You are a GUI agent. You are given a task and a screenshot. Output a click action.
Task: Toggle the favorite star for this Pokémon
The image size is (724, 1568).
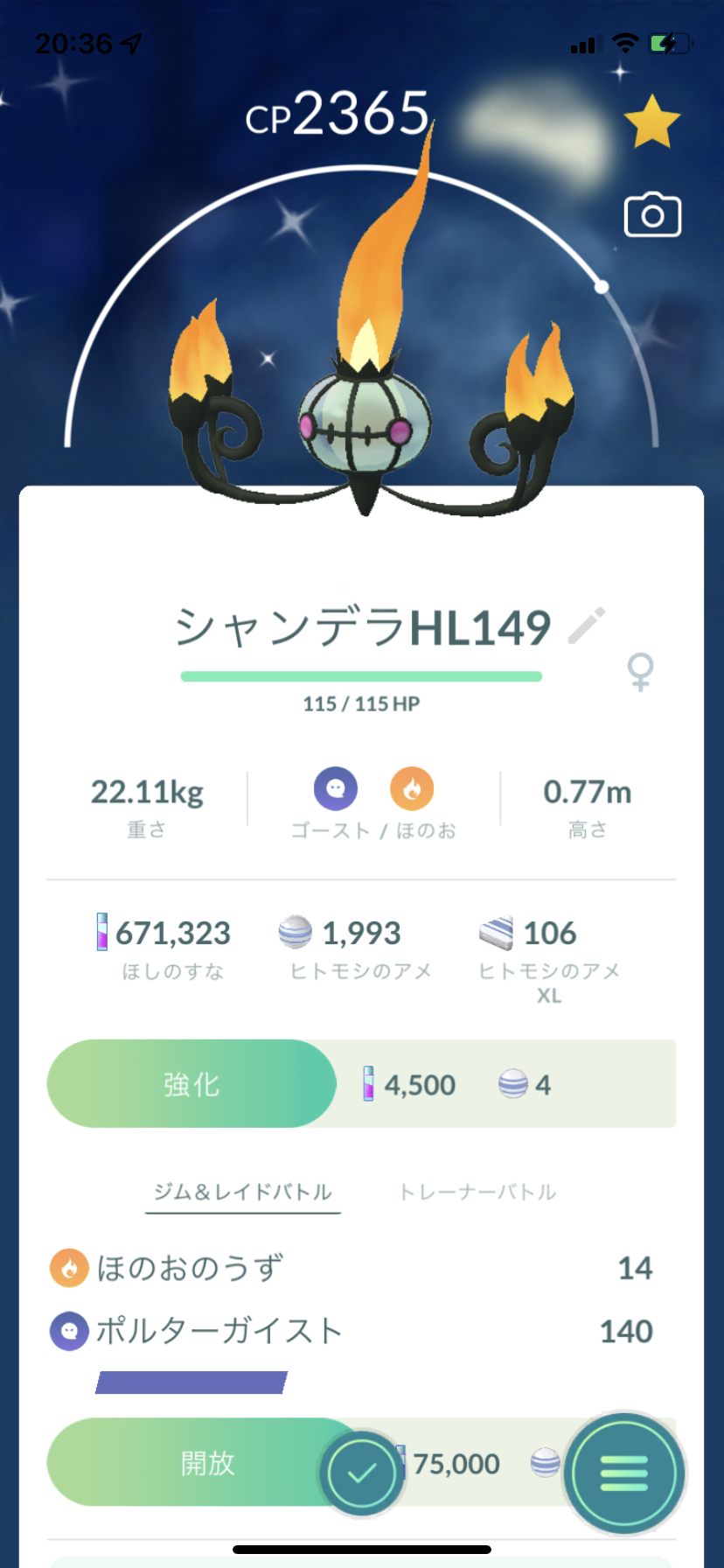point(652,122)
